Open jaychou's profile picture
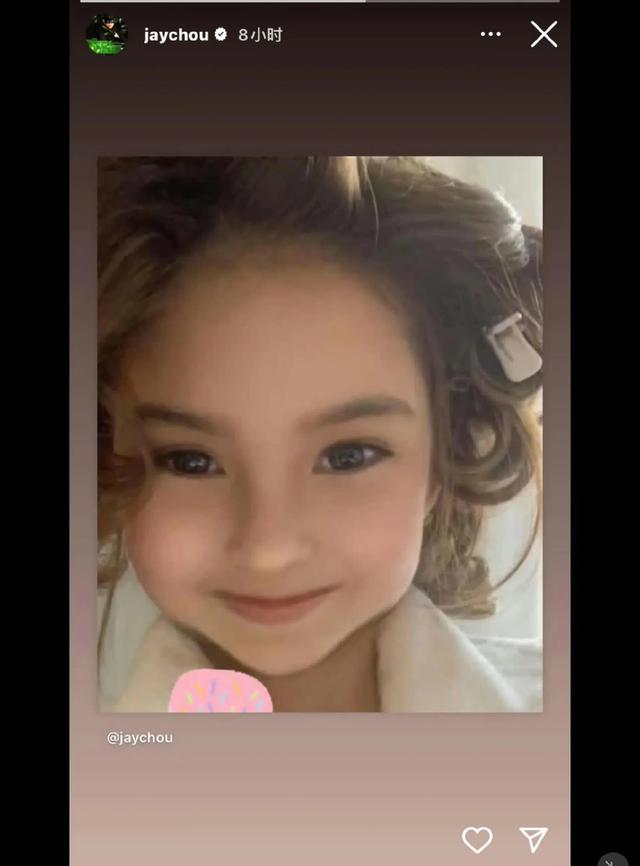Screen dimensions: 640x866 [x=107, y=35]
